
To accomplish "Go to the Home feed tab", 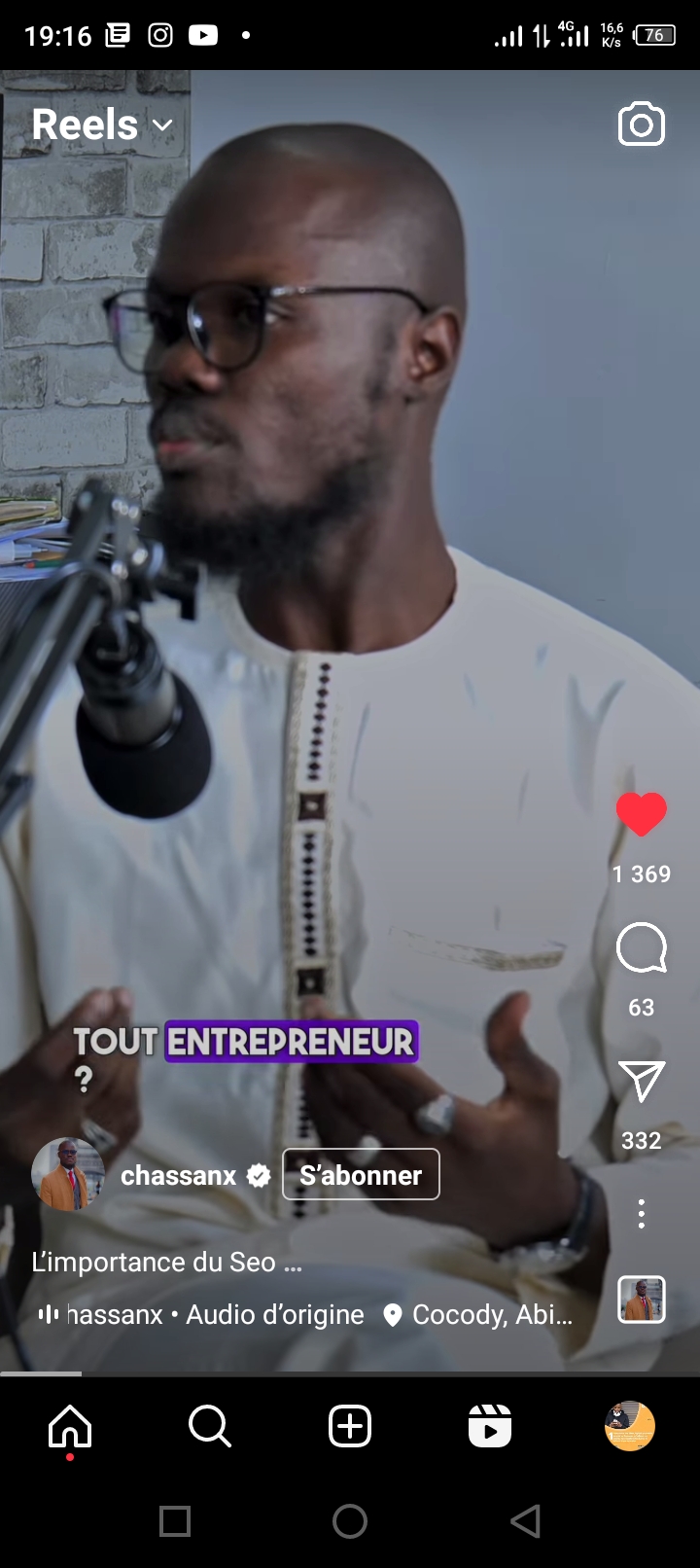I will 70,1427.
